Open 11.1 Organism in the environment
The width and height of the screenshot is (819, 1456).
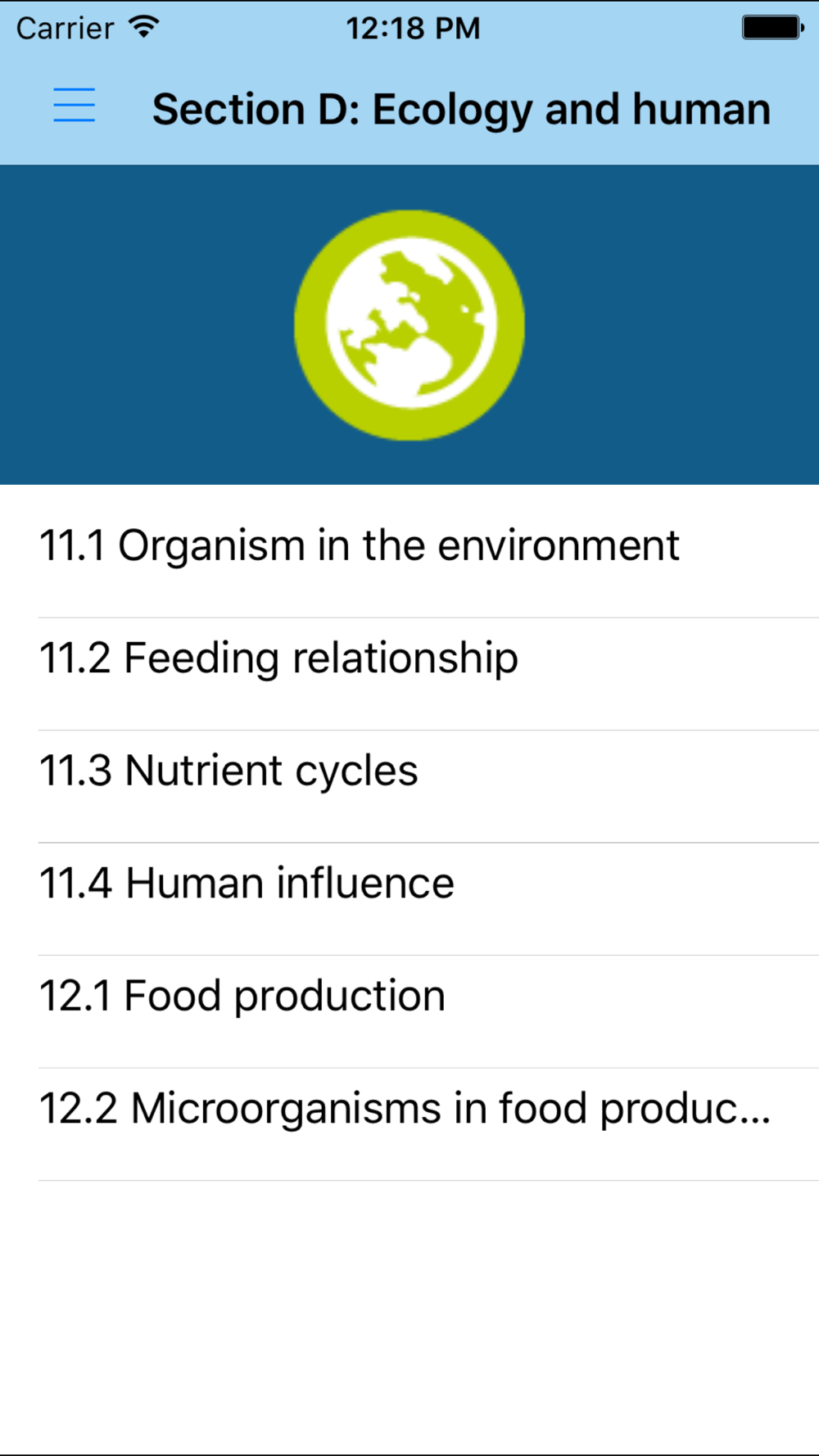tap(359, 546)
